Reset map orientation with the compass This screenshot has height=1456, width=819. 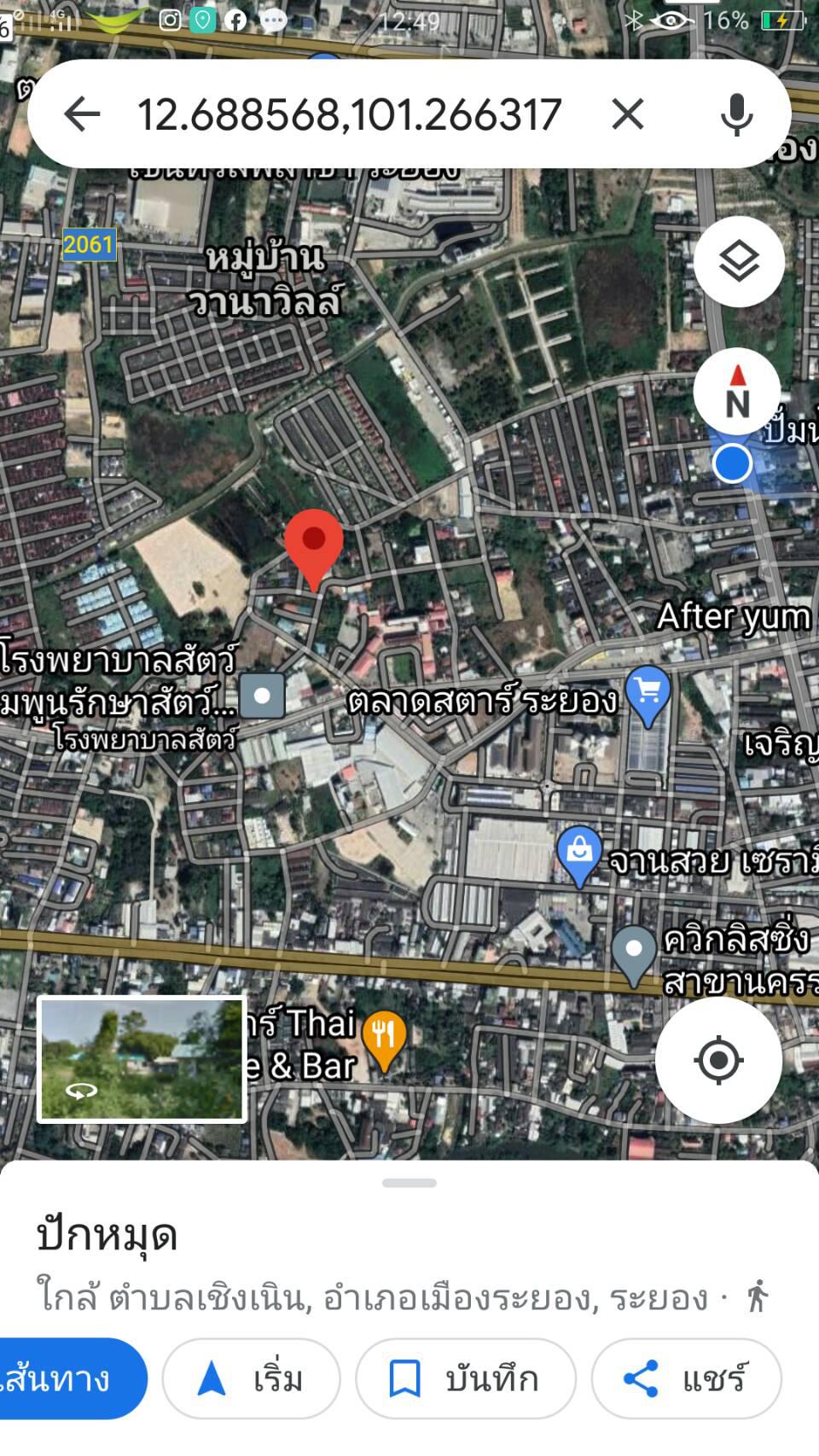737,392
